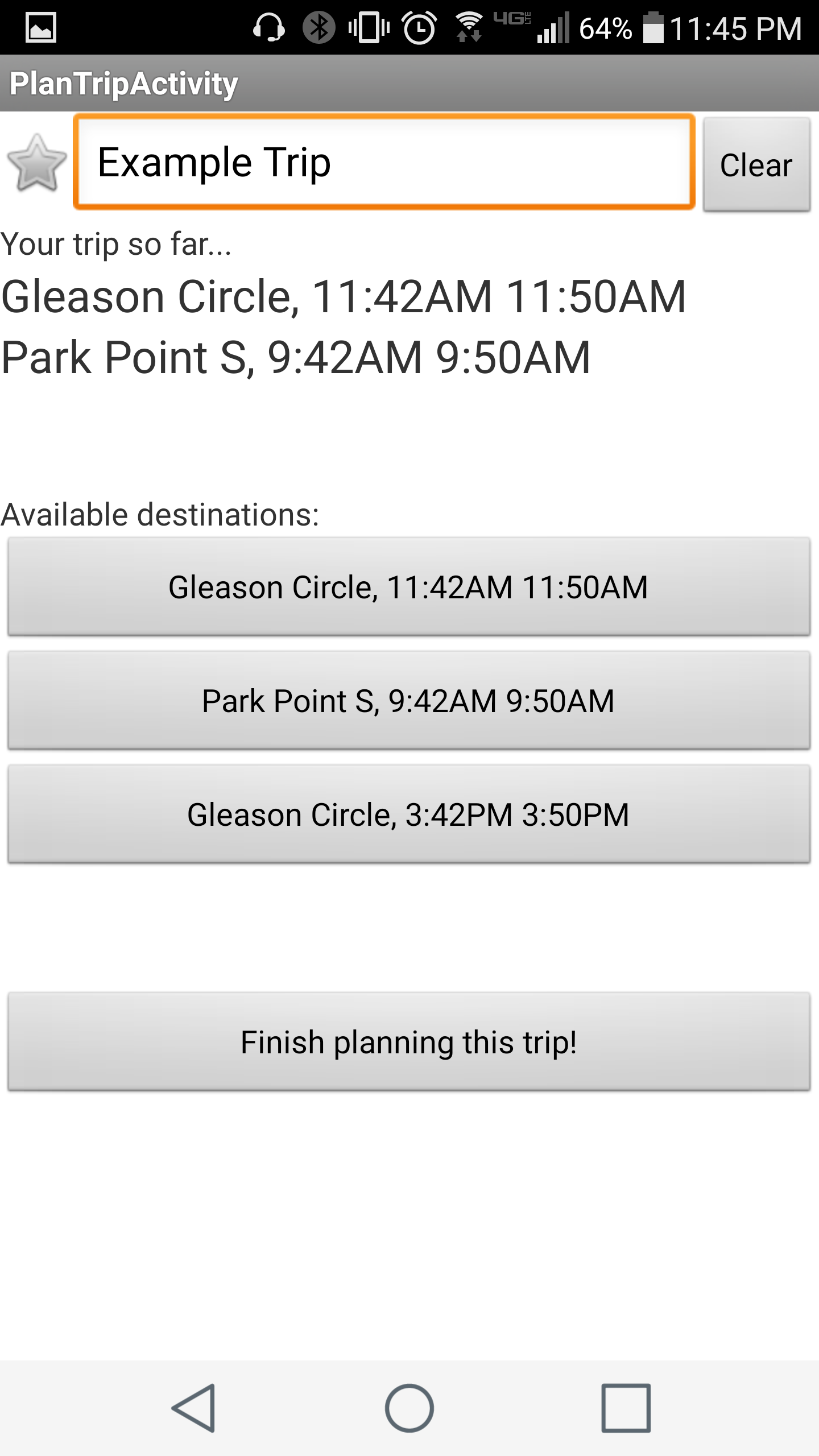Tap the Clear button
819x1456 pixels.
(756, 165)
